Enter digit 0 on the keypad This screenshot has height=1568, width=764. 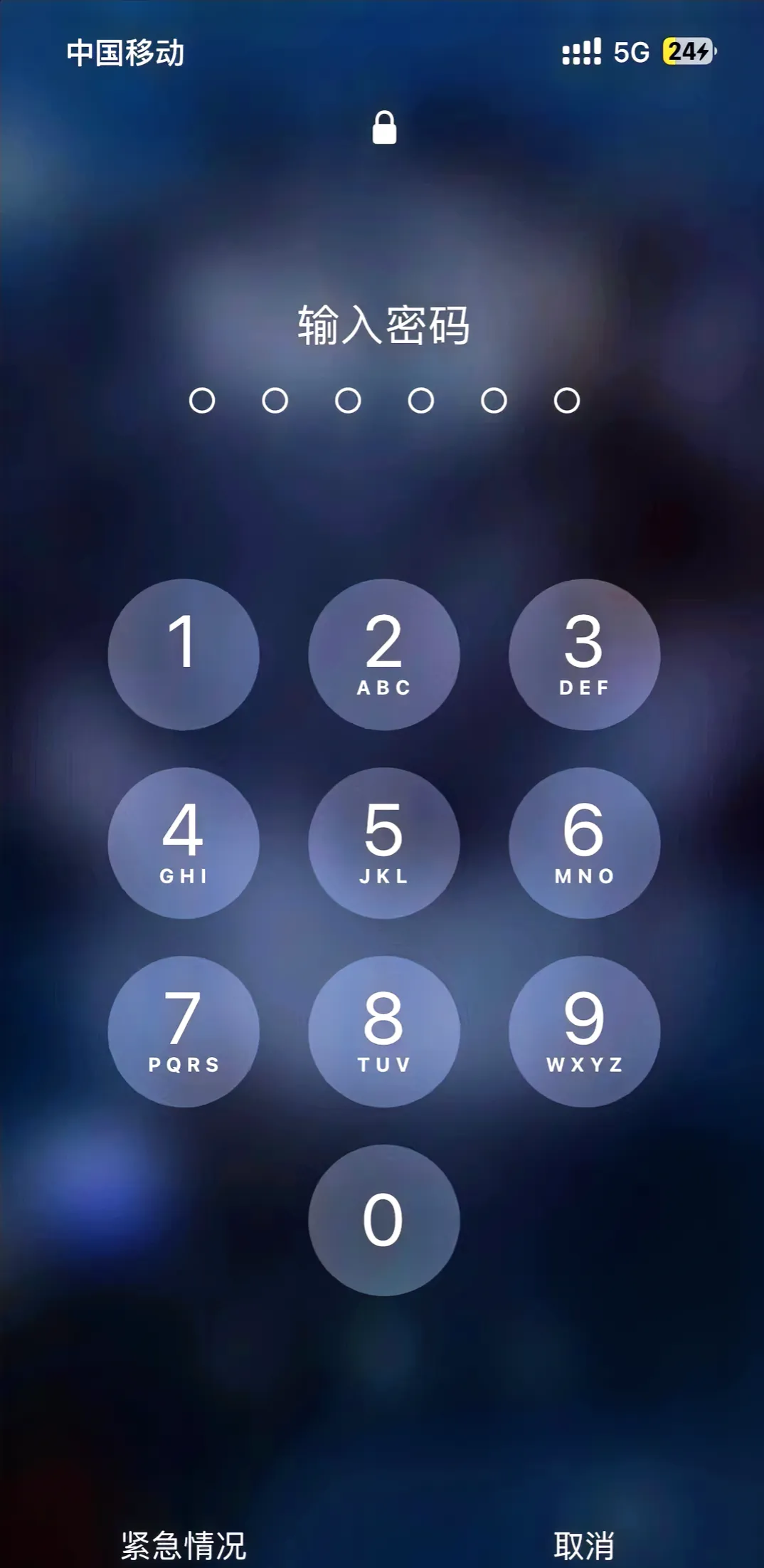coord(384,1220)
